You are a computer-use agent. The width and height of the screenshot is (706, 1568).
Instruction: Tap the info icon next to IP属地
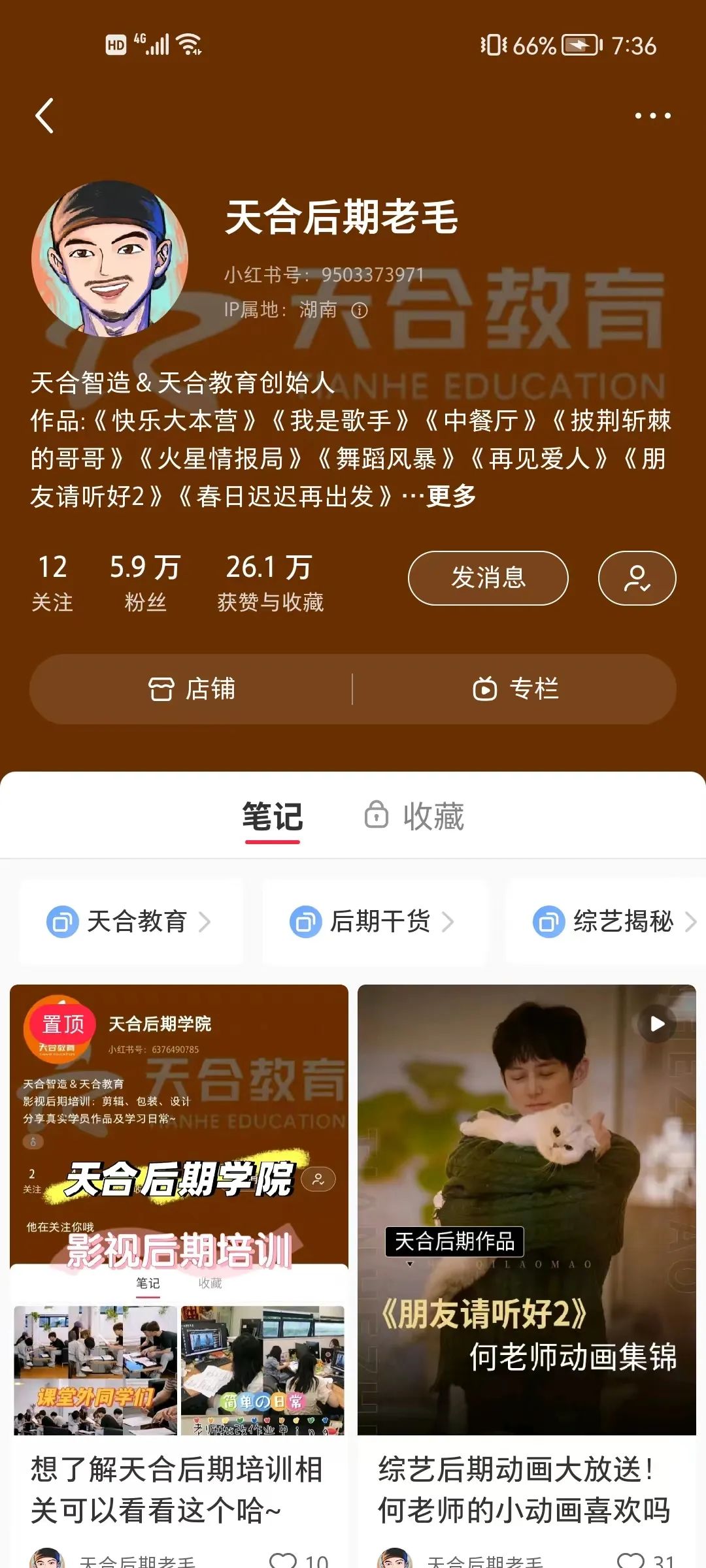(360, 310)
